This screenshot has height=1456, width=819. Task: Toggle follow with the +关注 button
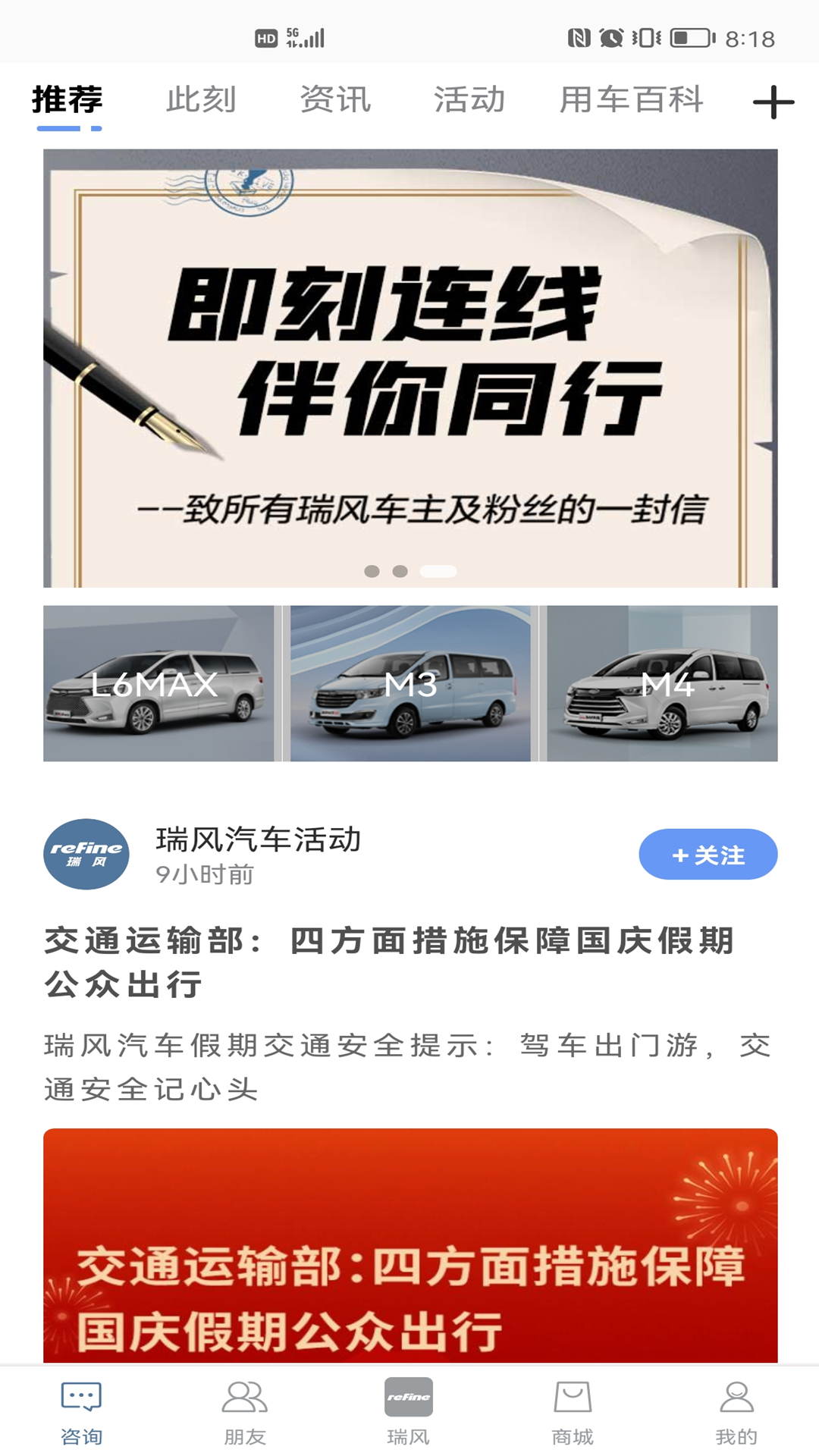[x=707, y=854]
